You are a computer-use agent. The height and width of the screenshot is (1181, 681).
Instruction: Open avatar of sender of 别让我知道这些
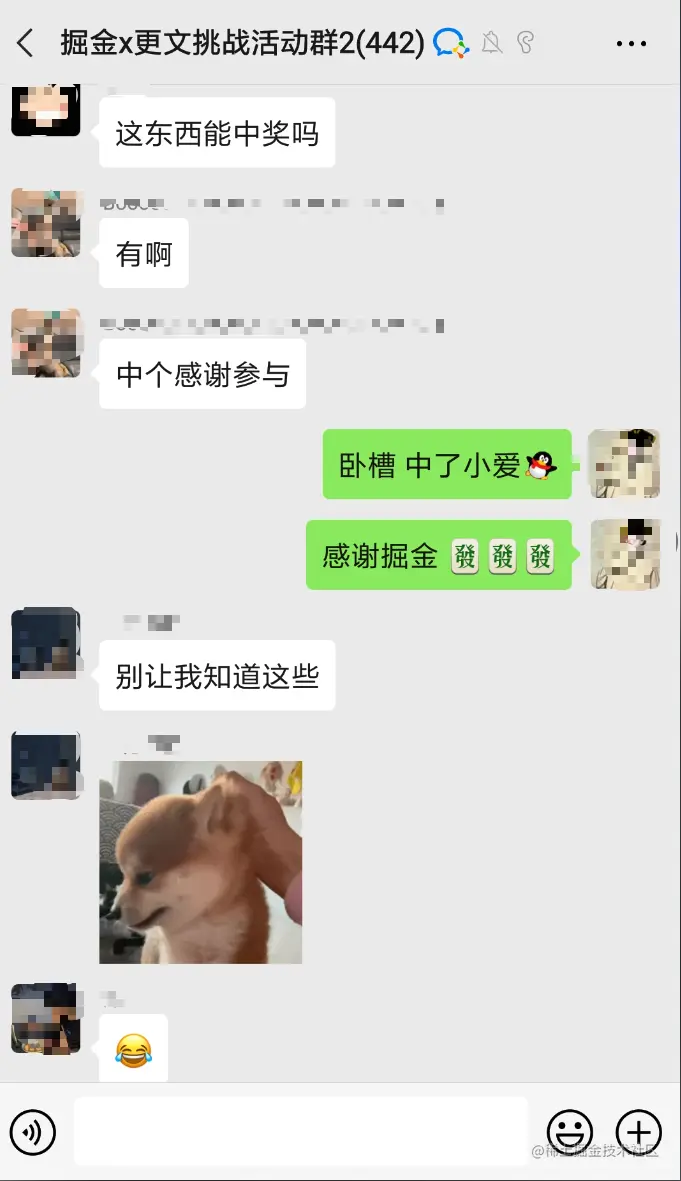click(x=45, y=643)
